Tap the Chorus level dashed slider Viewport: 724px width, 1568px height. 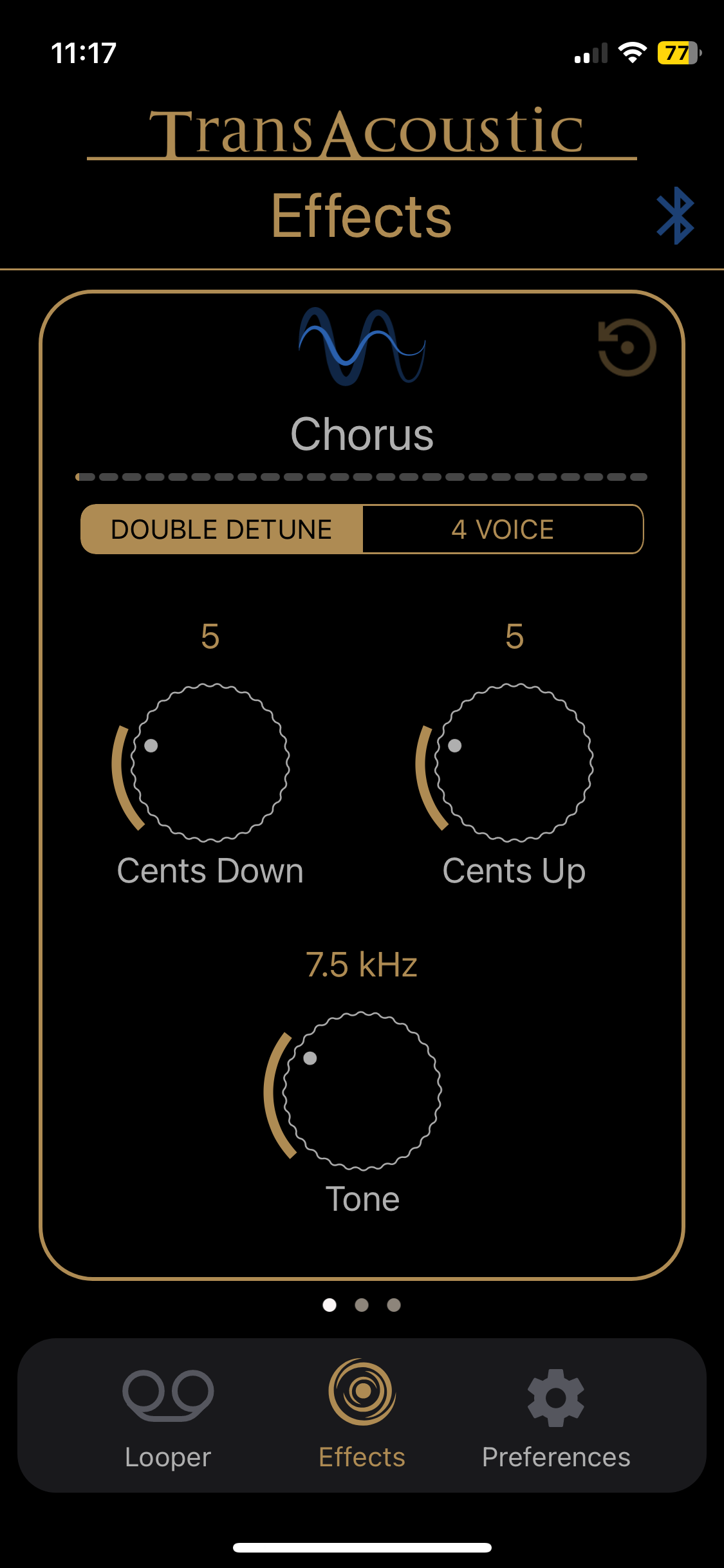(362, 477)
